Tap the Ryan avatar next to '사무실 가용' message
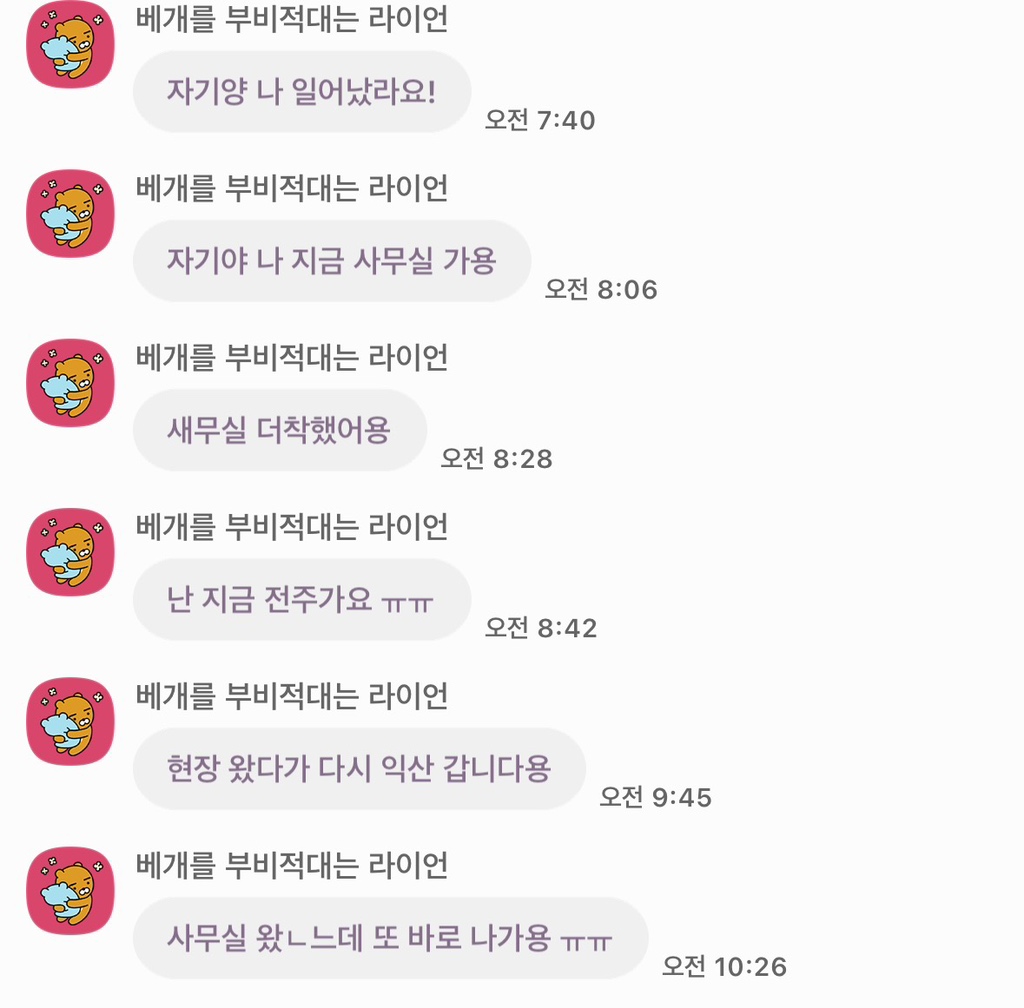 click(x=70, y=214)
